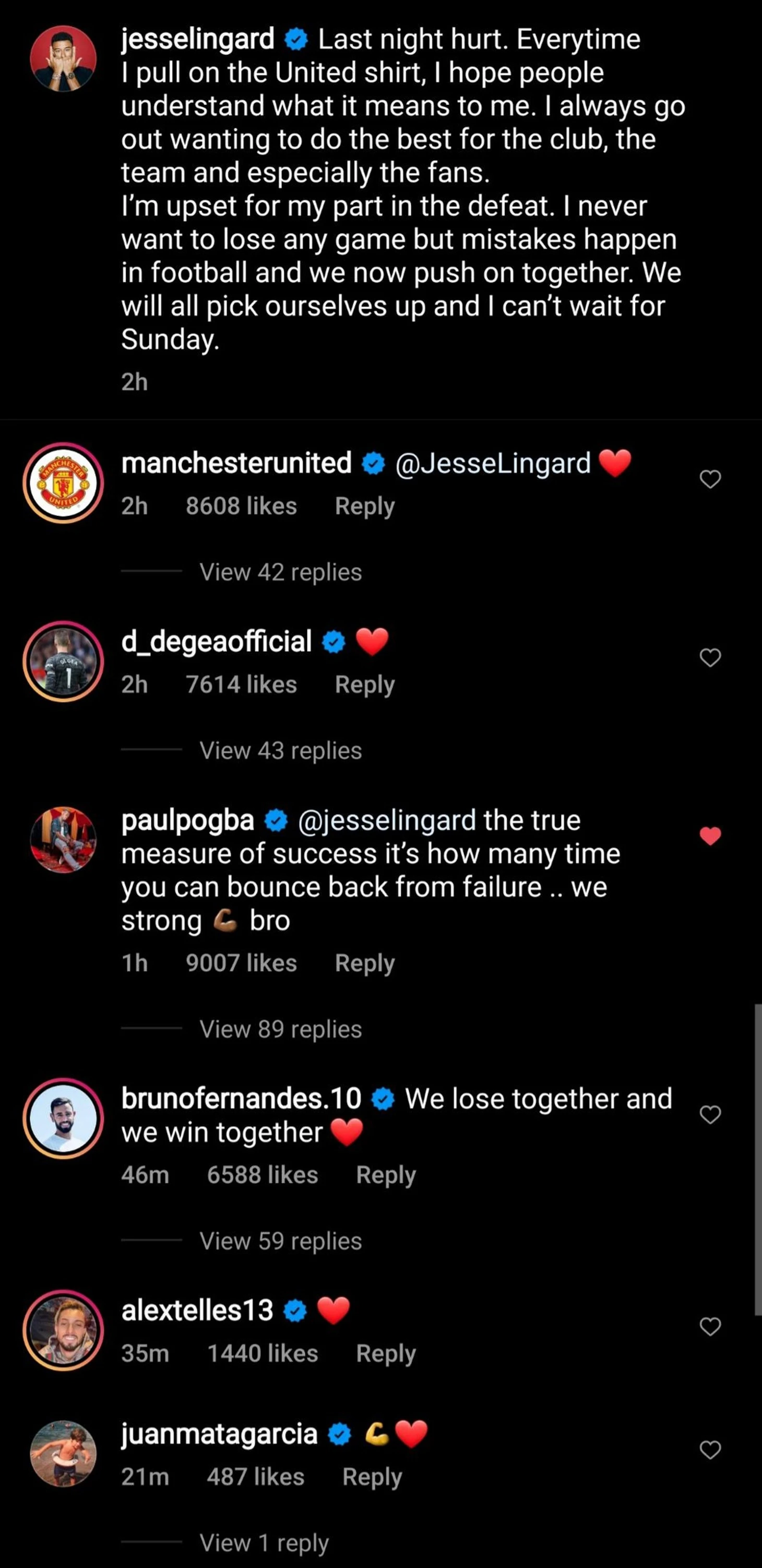
Task: Expand View 43 replies
Action: [x=281, y=750]
